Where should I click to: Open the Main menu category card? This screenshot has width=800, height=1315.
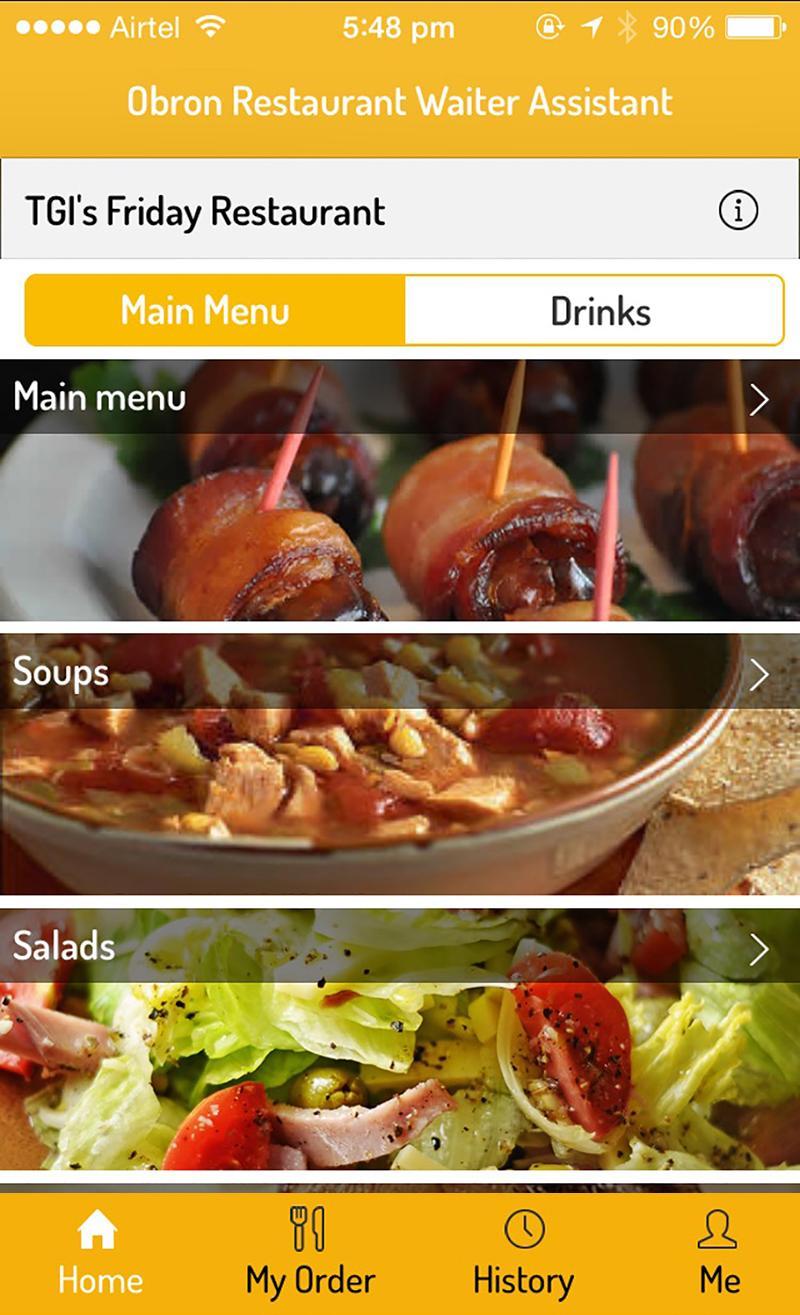(x=400, y=490)
